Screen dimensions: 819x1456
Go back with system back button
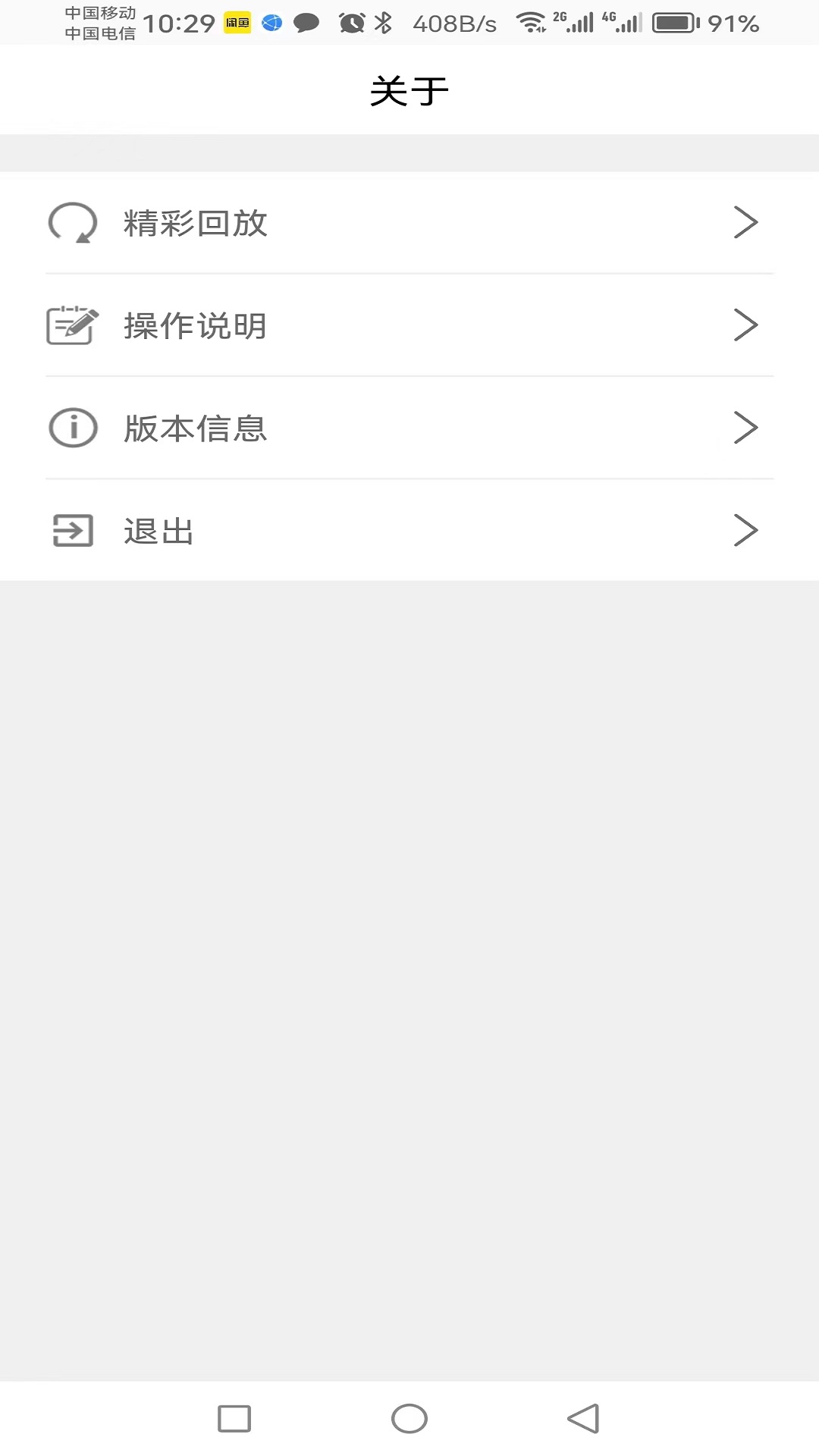pos(583,1418)
